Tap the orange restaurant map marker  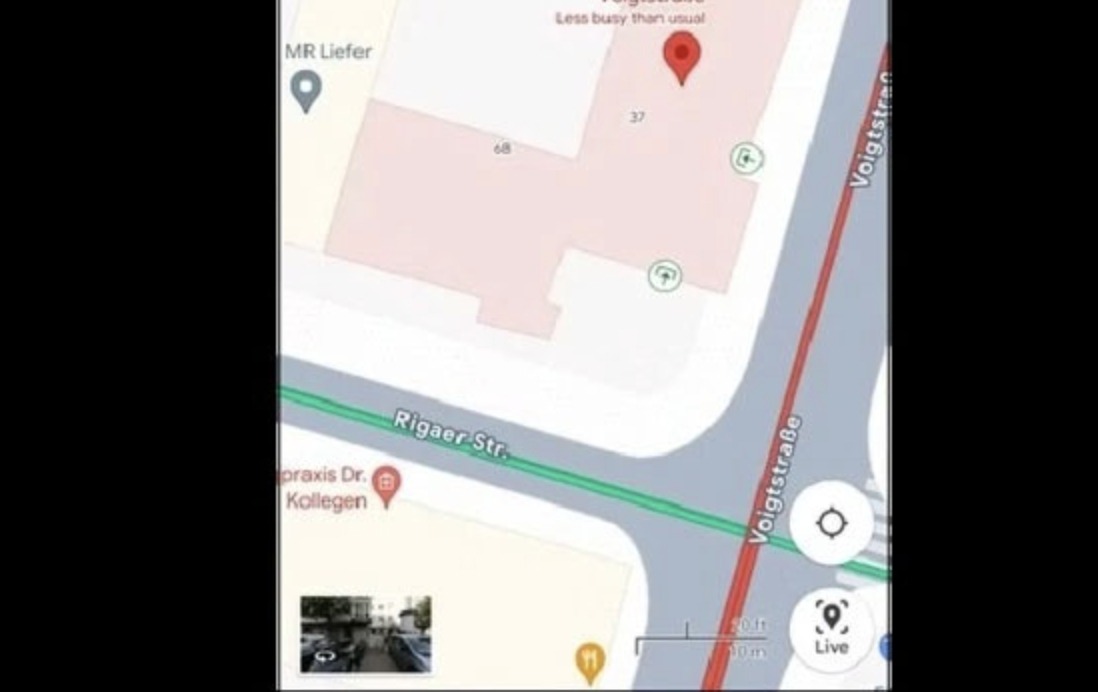590,661
